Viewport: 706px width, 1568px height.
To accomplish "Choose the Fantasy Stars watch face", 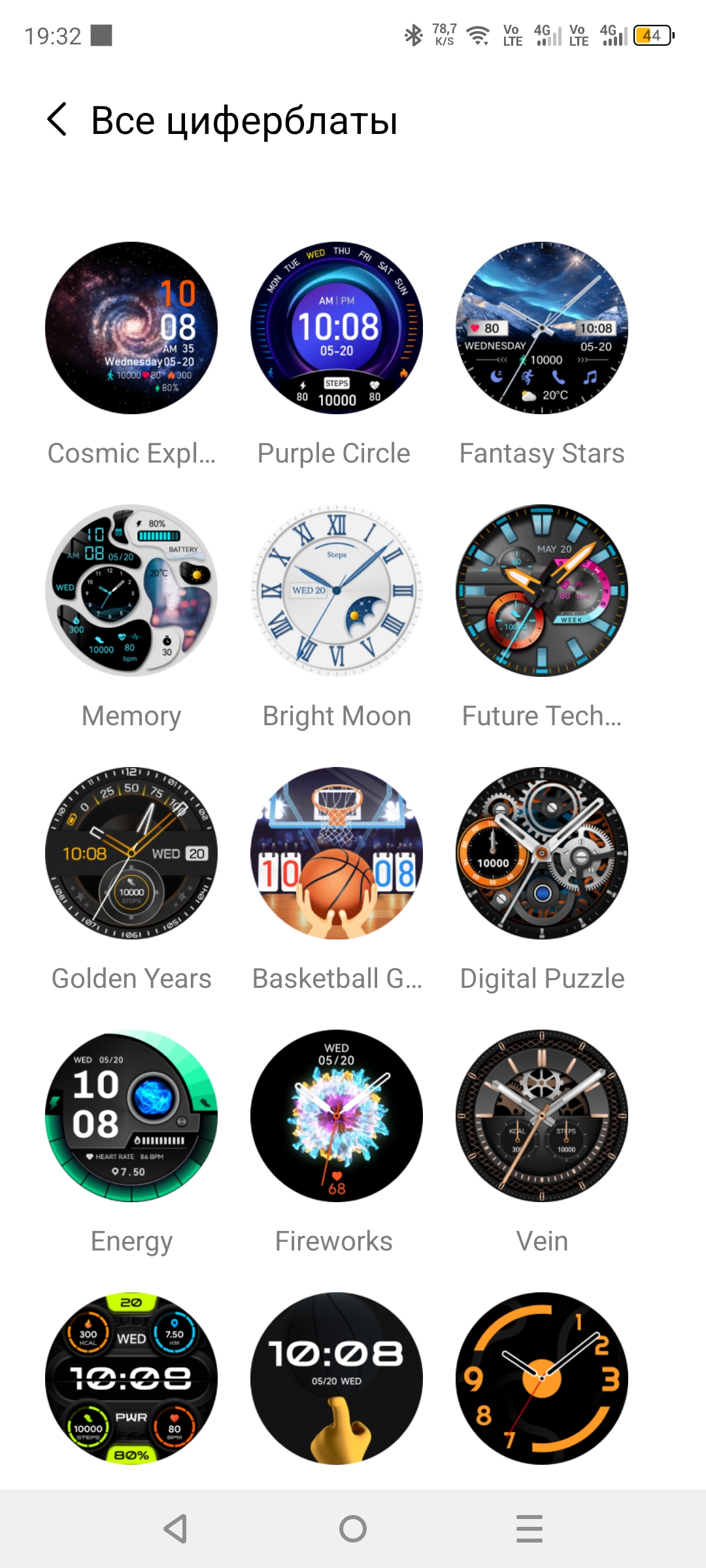I will [542, 328].
